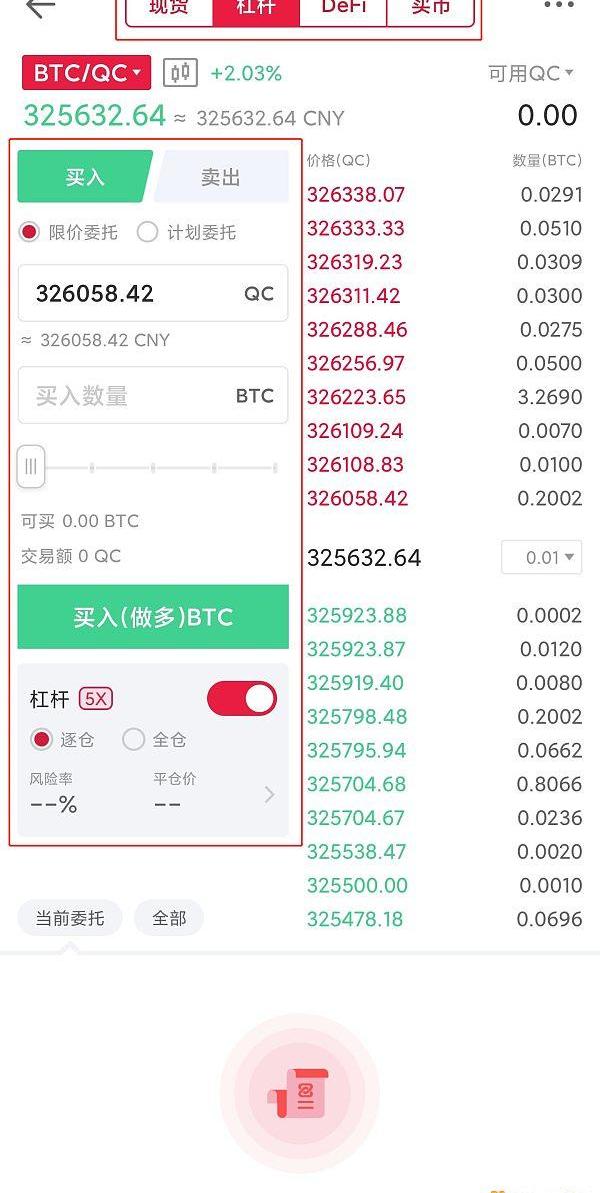Open the BTC/QC trading pair selector

[86, 73]
